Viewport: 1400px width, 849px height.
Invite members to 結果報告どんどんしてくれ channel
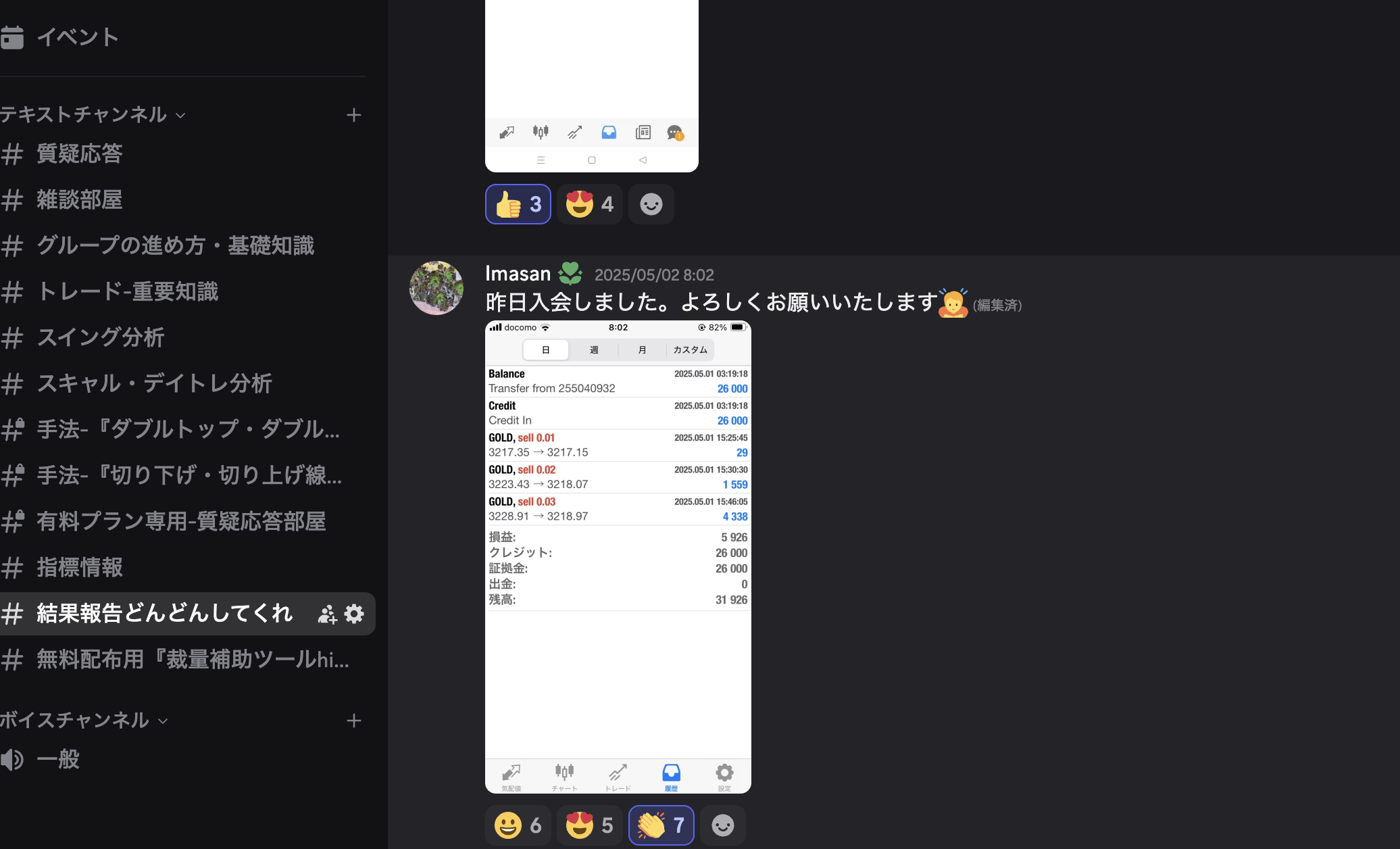(328, 614)
